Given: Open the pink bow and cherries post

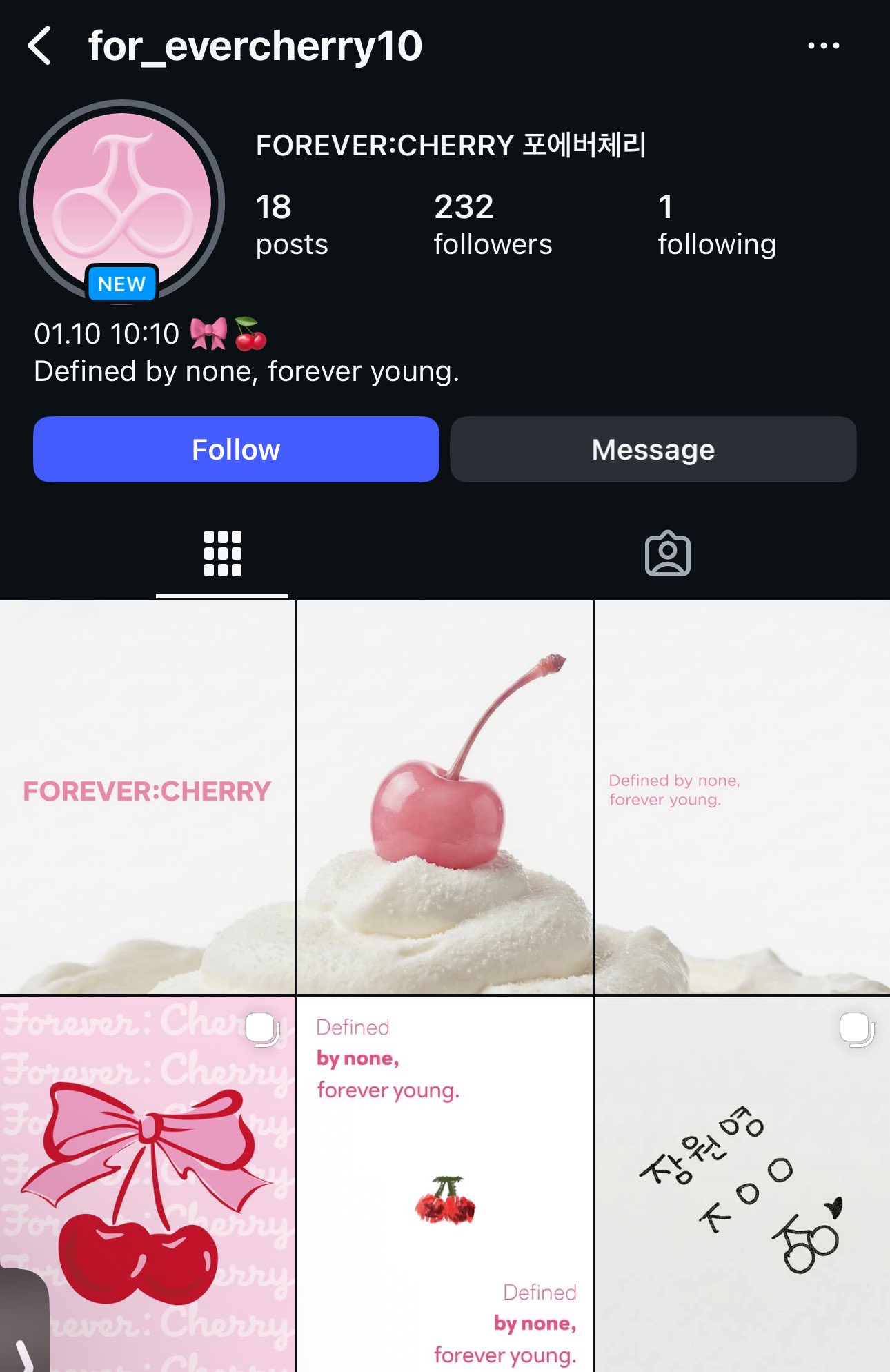Looking at the screenshot, I should (147, 1184).
